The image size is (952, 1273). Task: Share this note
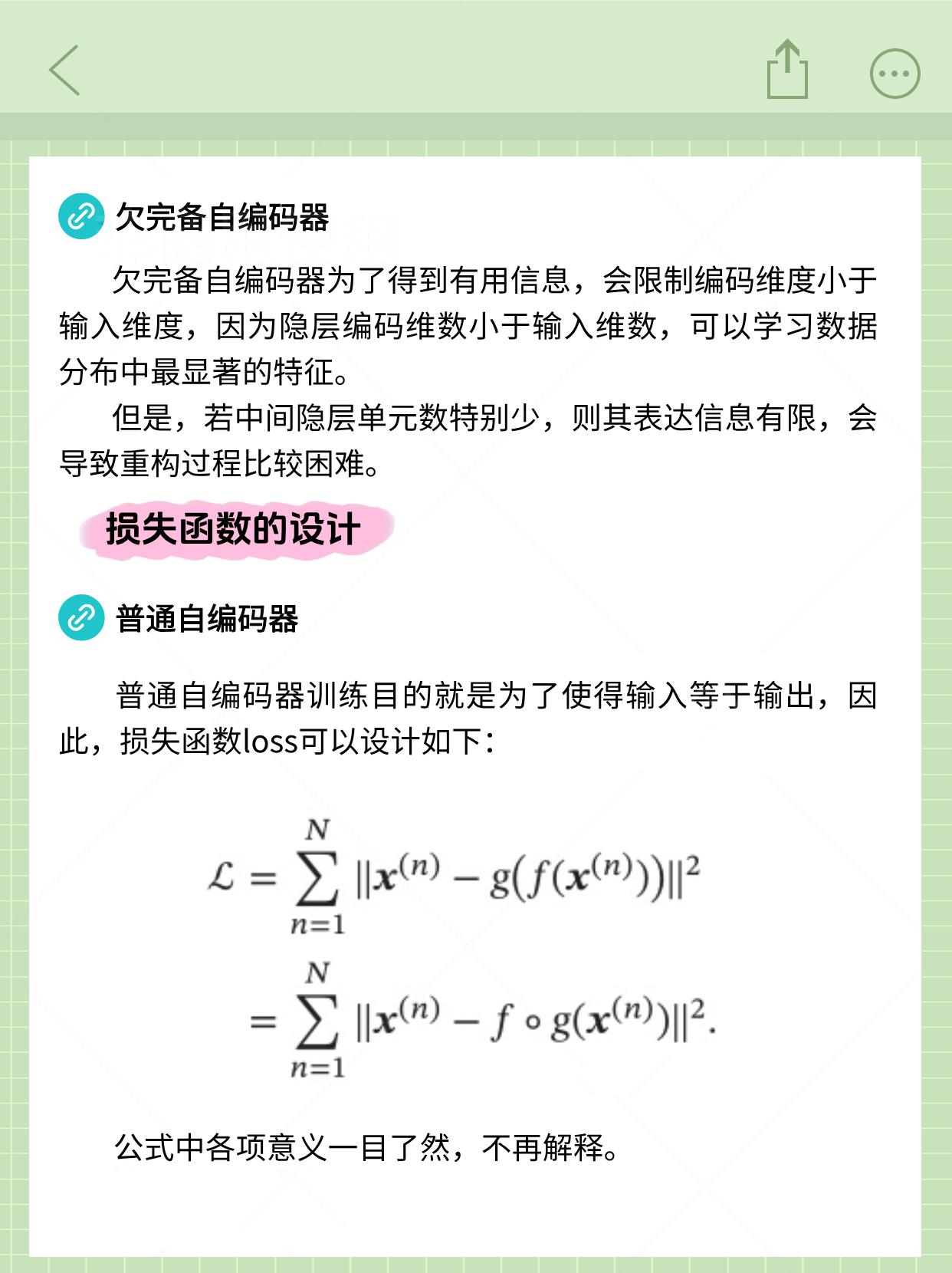pos(787,70)
